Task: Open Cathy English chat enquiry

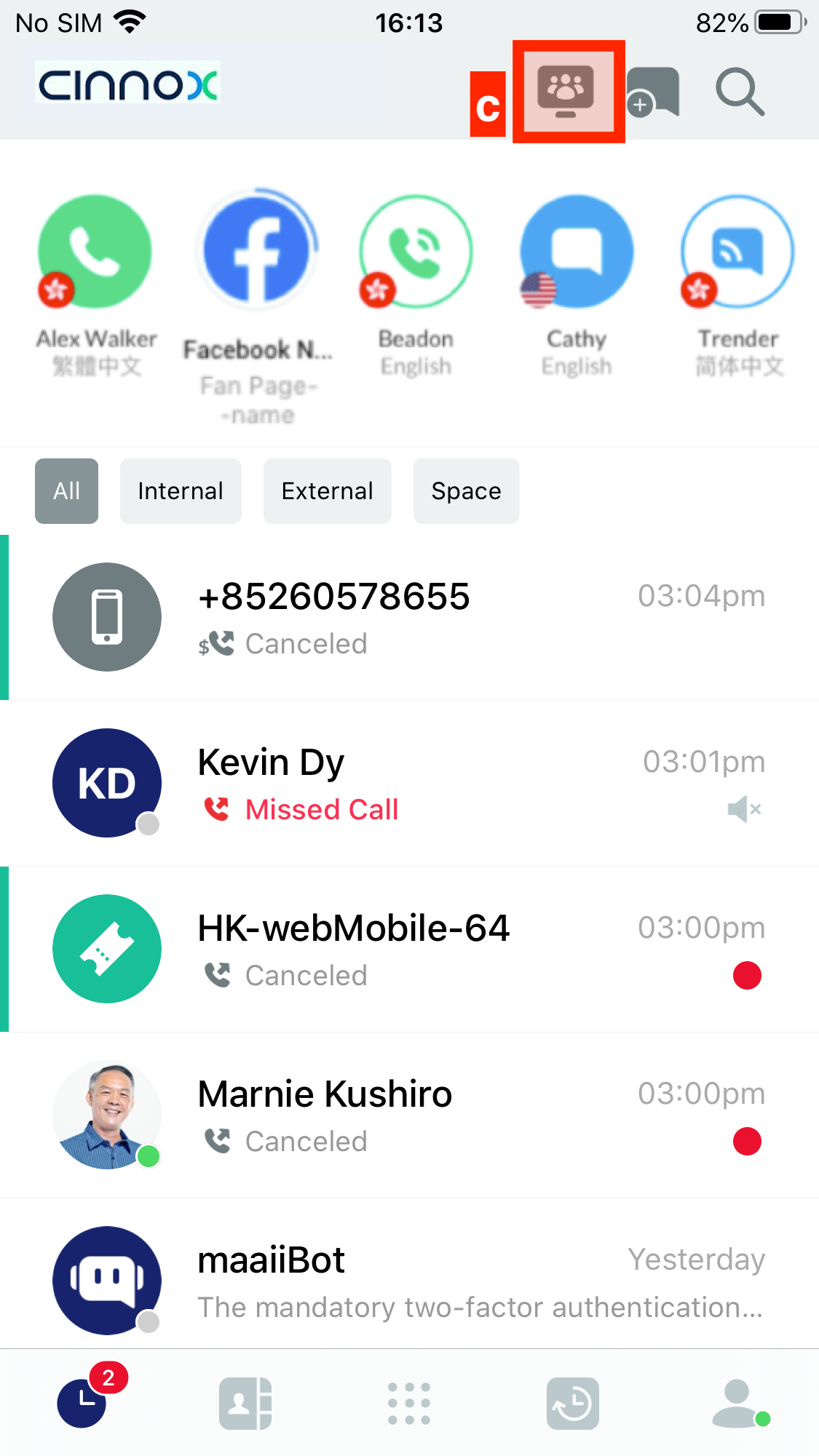Action: point(577,252)
